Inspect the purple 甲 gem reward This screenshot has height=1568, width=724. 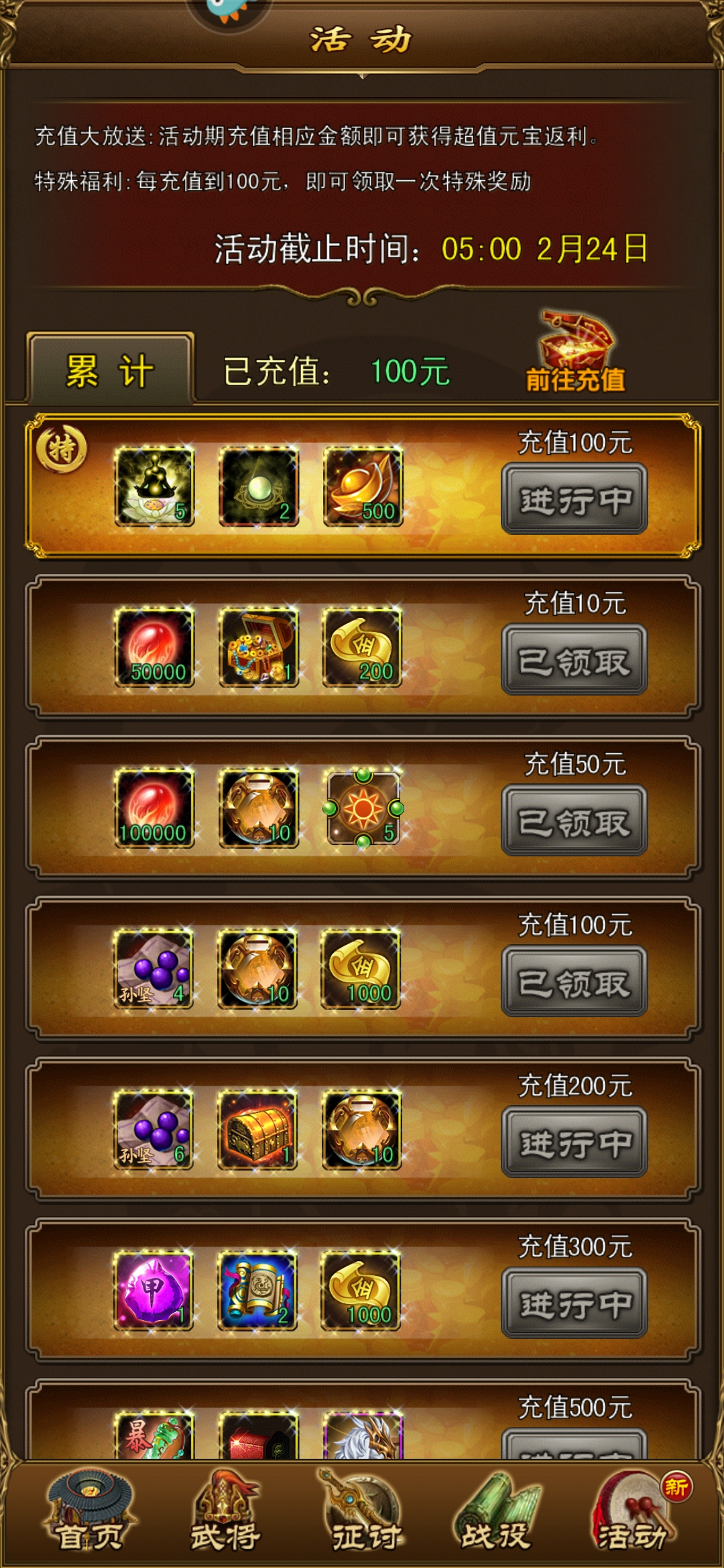click(155, 1291)
